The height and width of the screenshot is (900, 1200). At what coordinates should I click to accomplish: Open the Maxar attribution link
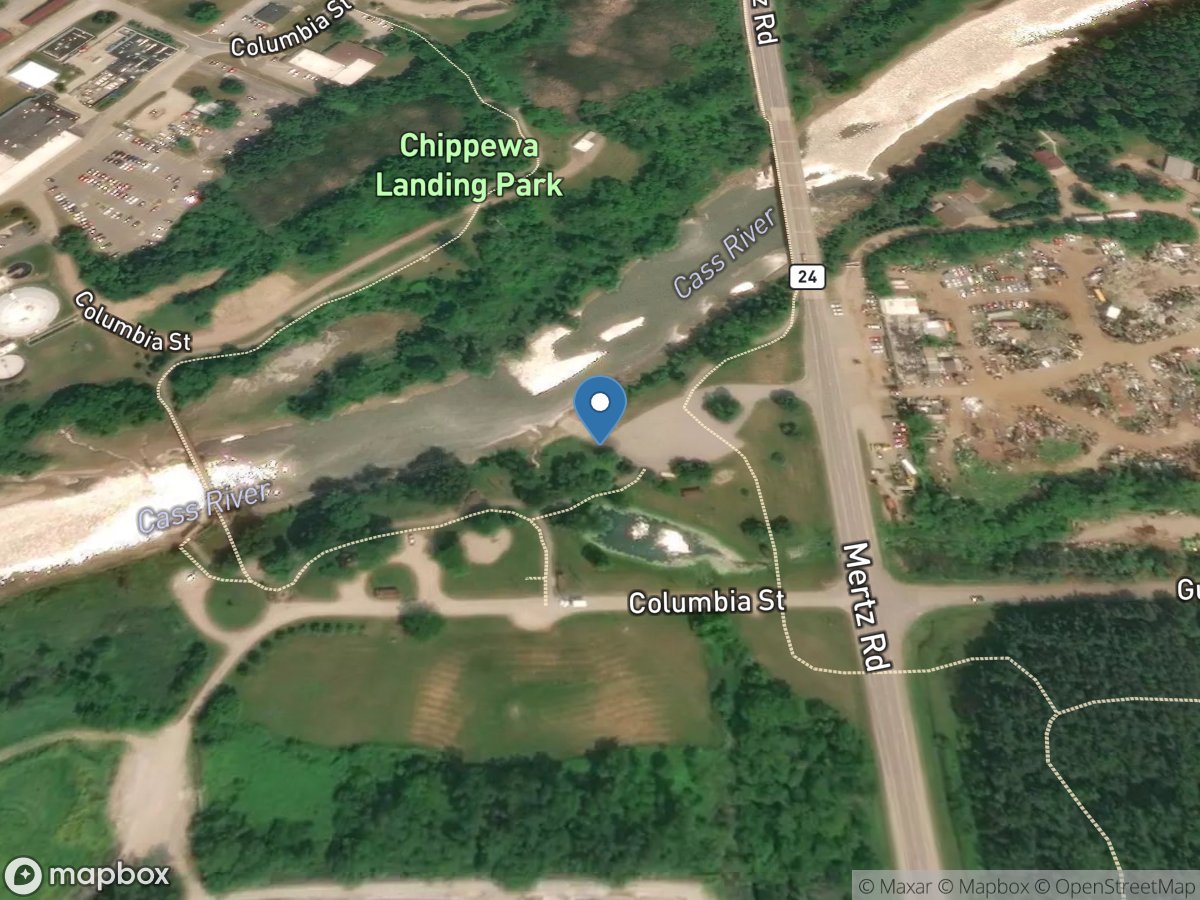[895, 886]
